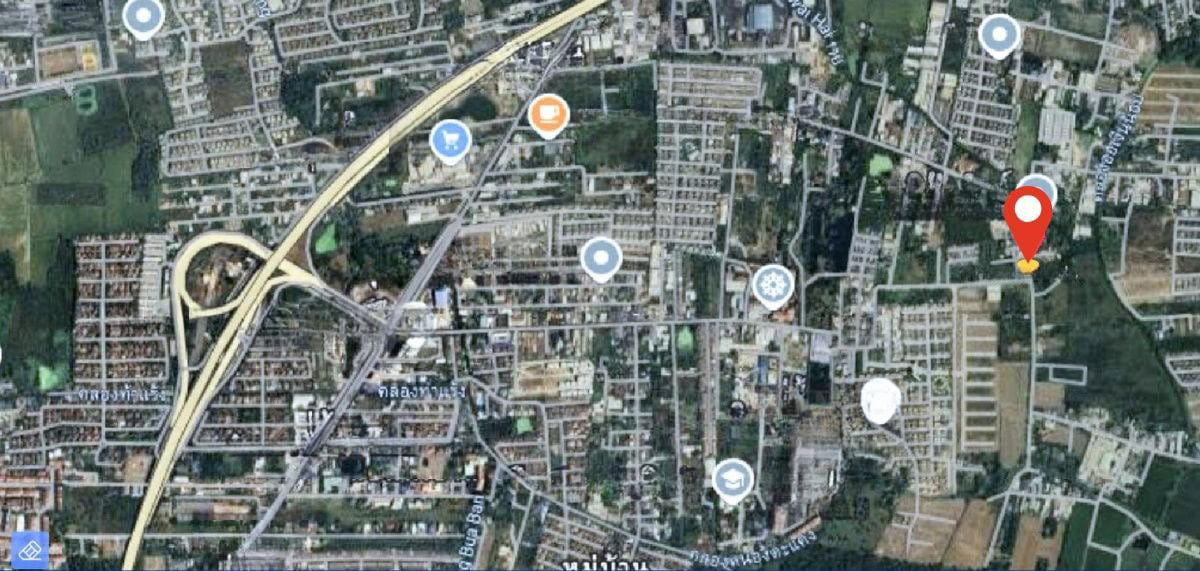Viewport: 1200px width, 571px height.
Task: Tap the blue eraser tool button
Action: point(29,550)
